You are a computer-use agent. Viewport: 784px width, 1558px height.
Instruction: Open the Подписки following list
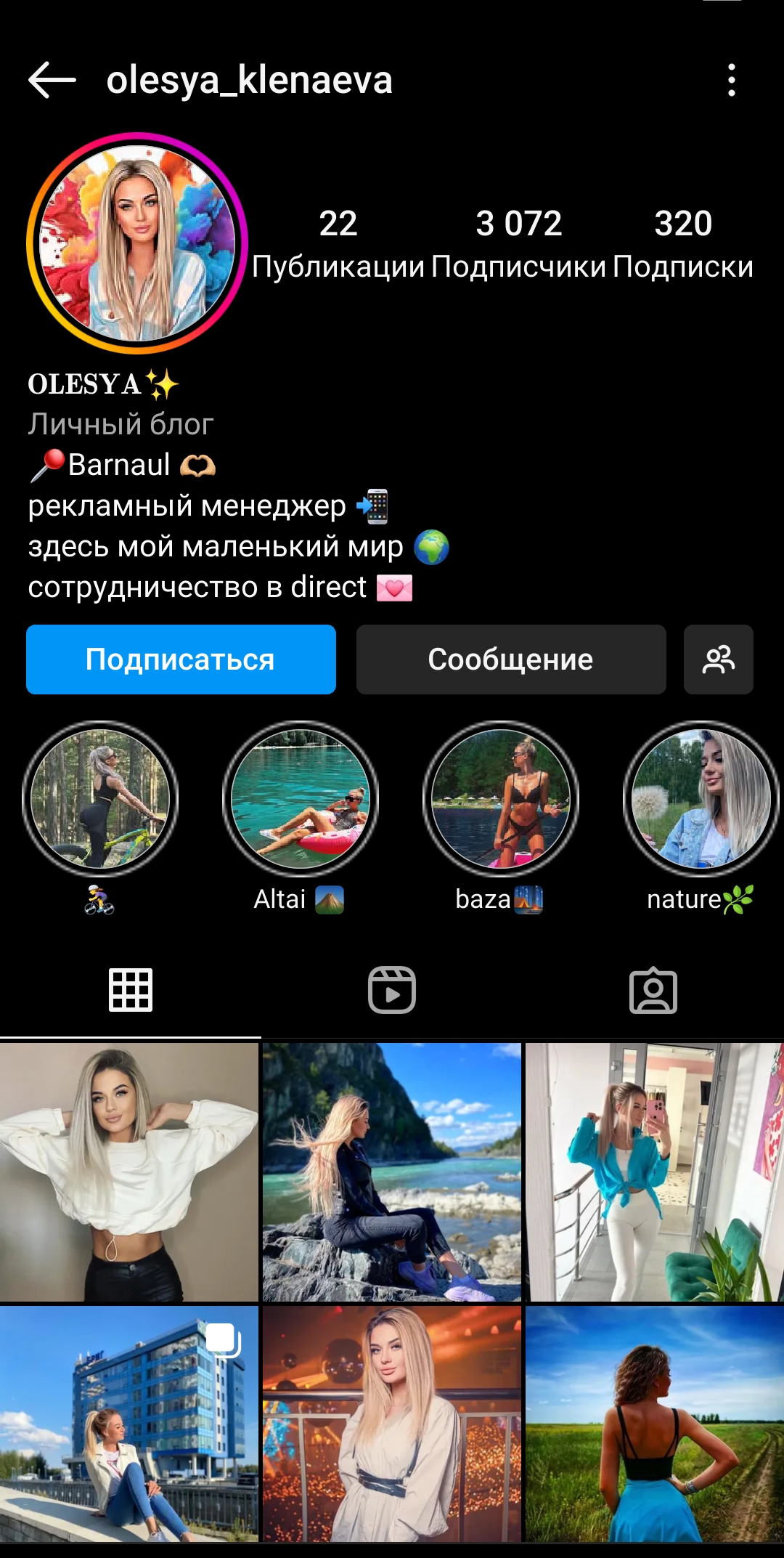[x=682, y=243]
